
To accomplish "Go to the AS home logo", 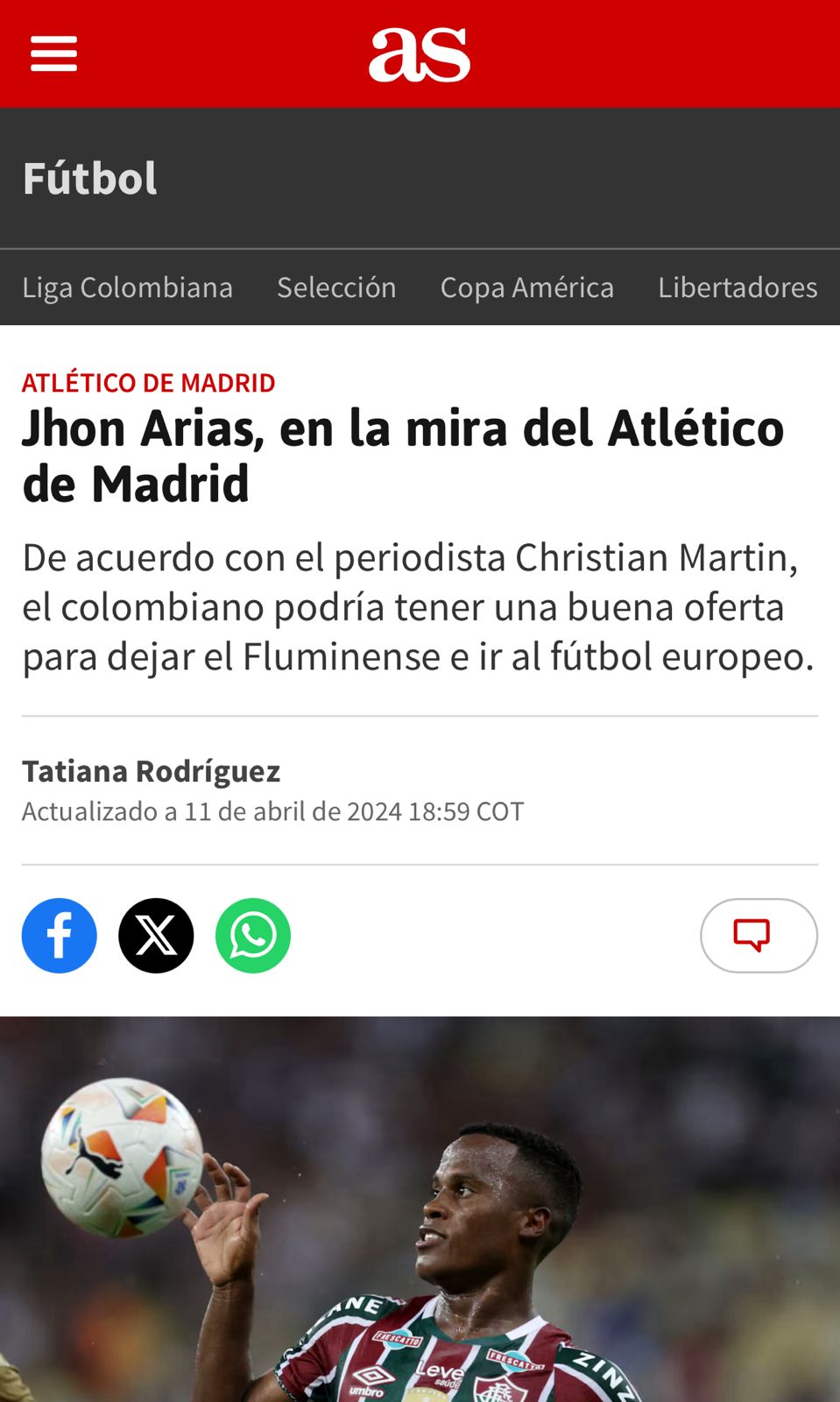I will pyautogui.click(x=419, y=54).
